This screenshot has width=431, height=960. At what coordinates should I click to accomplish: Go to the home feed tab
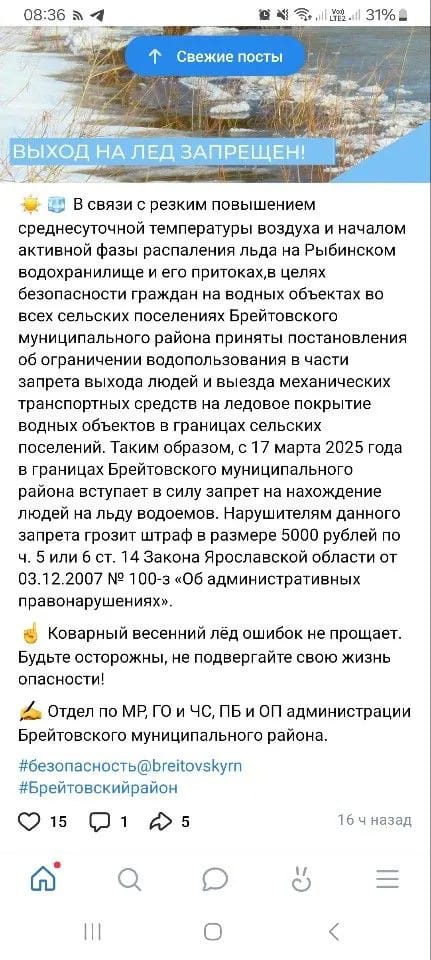coord(43,879)
